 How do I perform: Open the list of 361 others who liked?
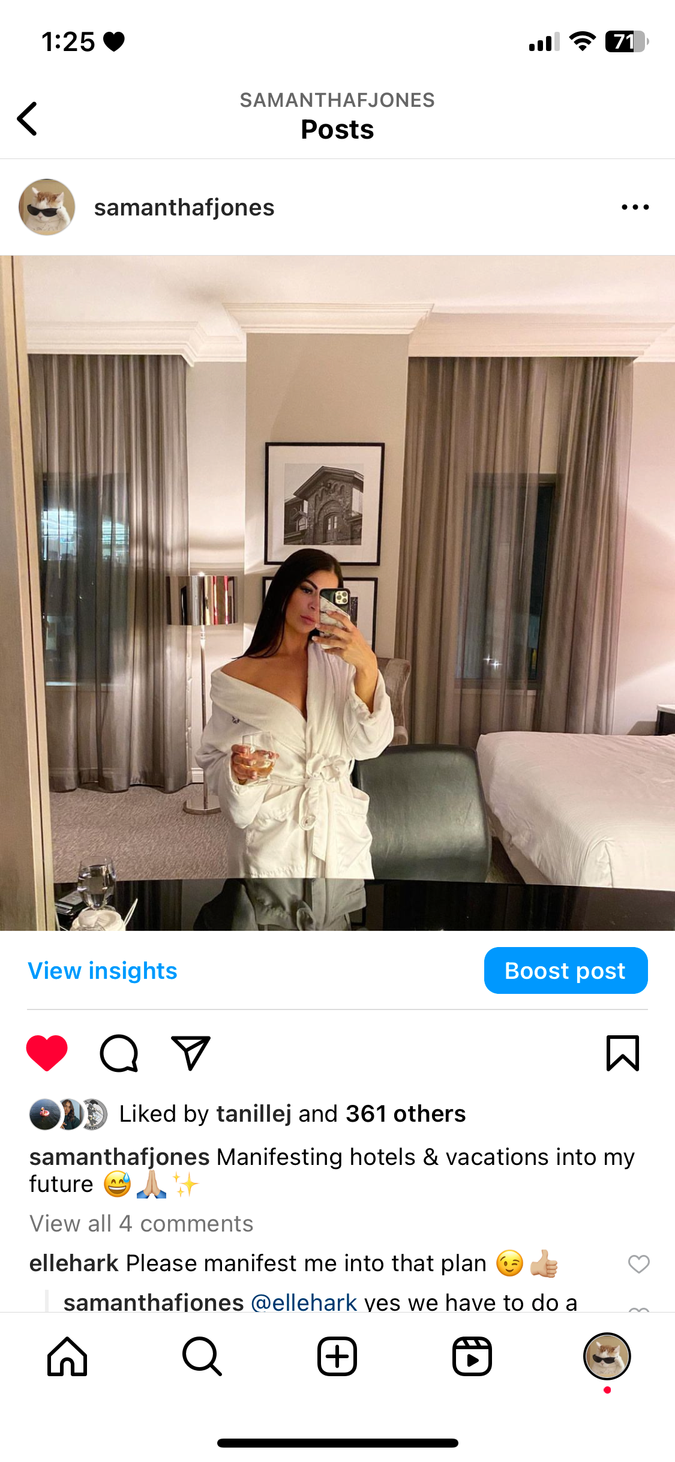pos(405,1114)
